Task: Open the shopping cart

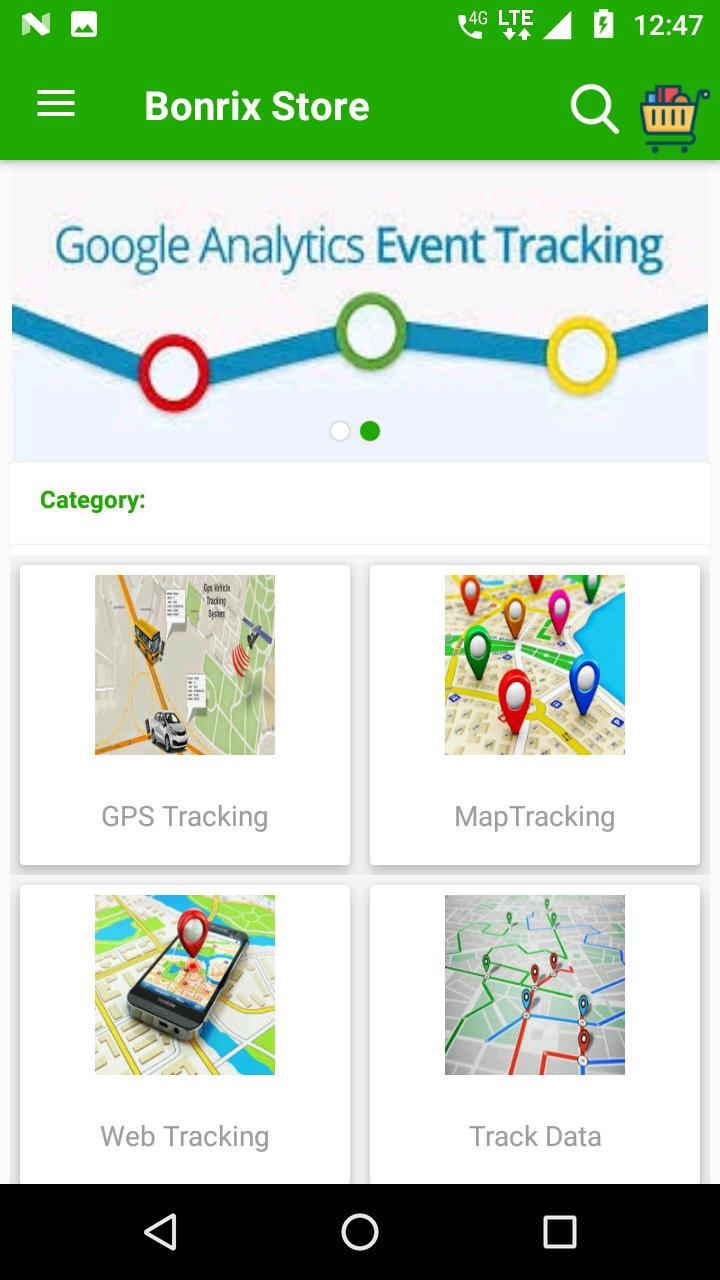Action: [x=675, y=115]
